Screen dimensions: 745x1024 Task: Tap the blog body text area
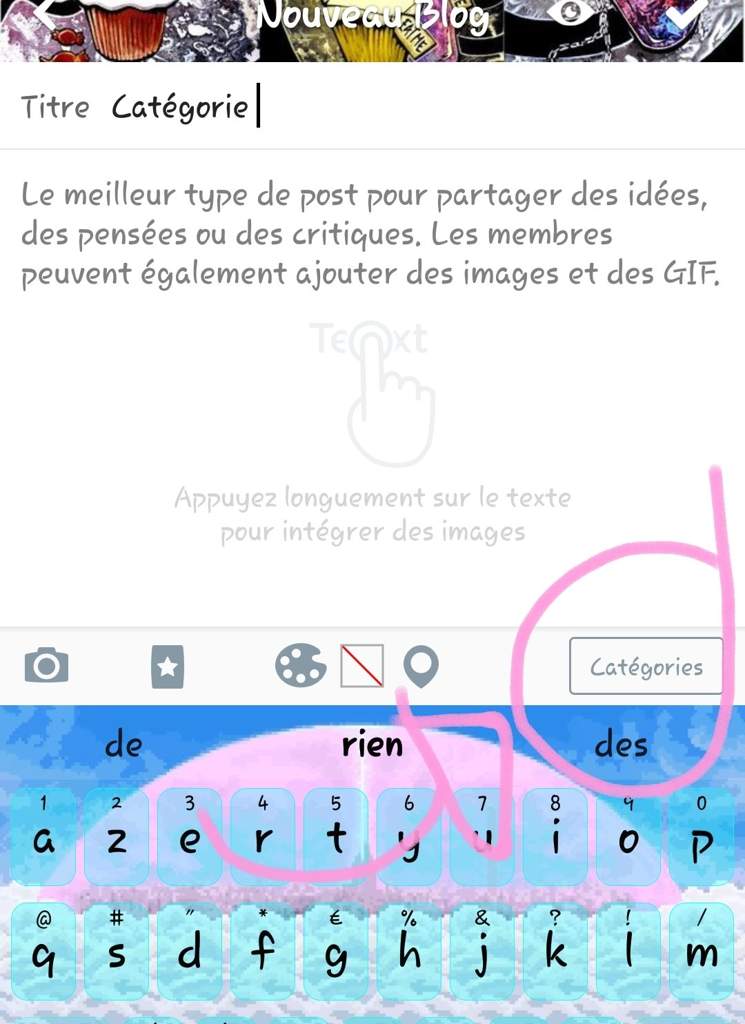click(372, 400)
